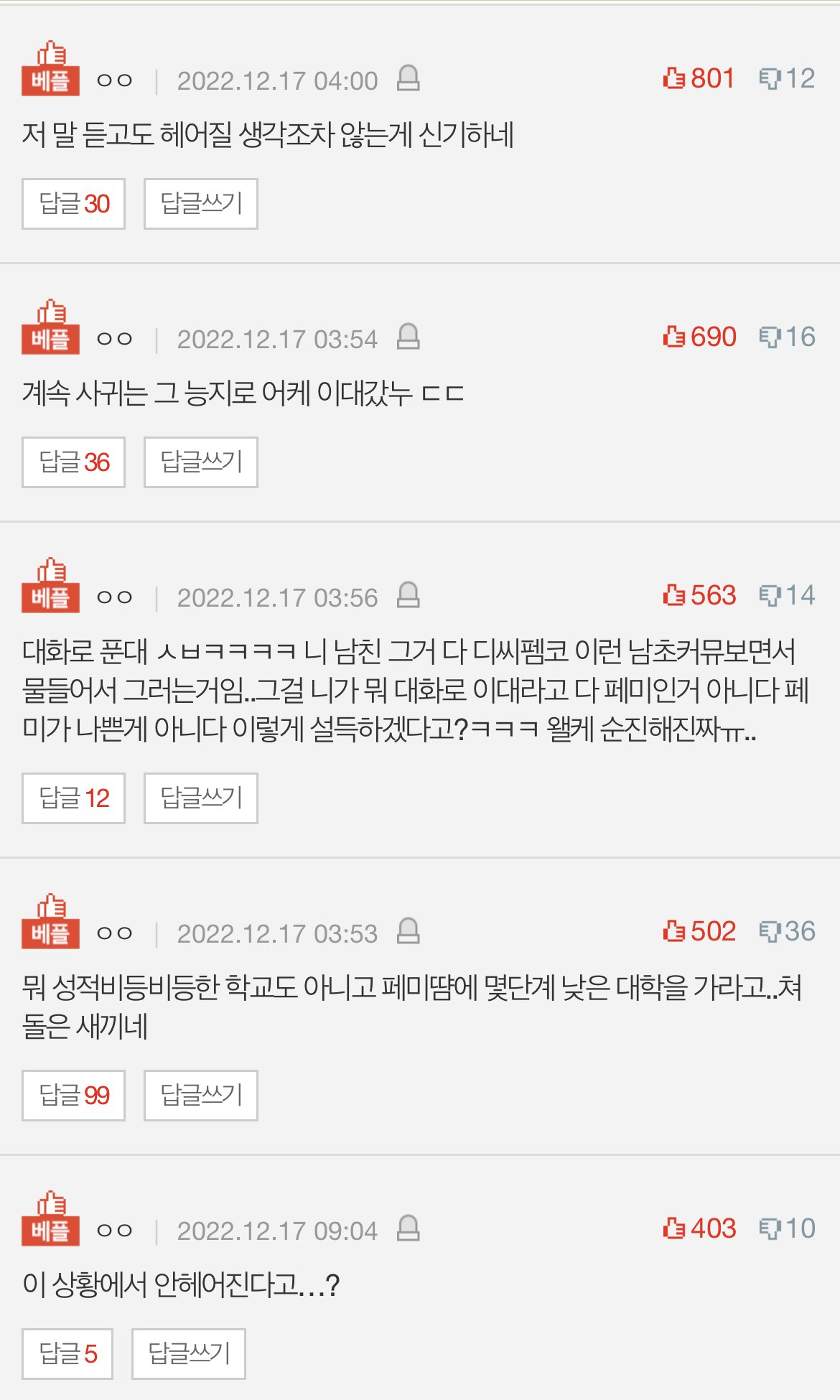Tap 답글쓰기 under the 09:04 comment

[x=188, y=1354]
